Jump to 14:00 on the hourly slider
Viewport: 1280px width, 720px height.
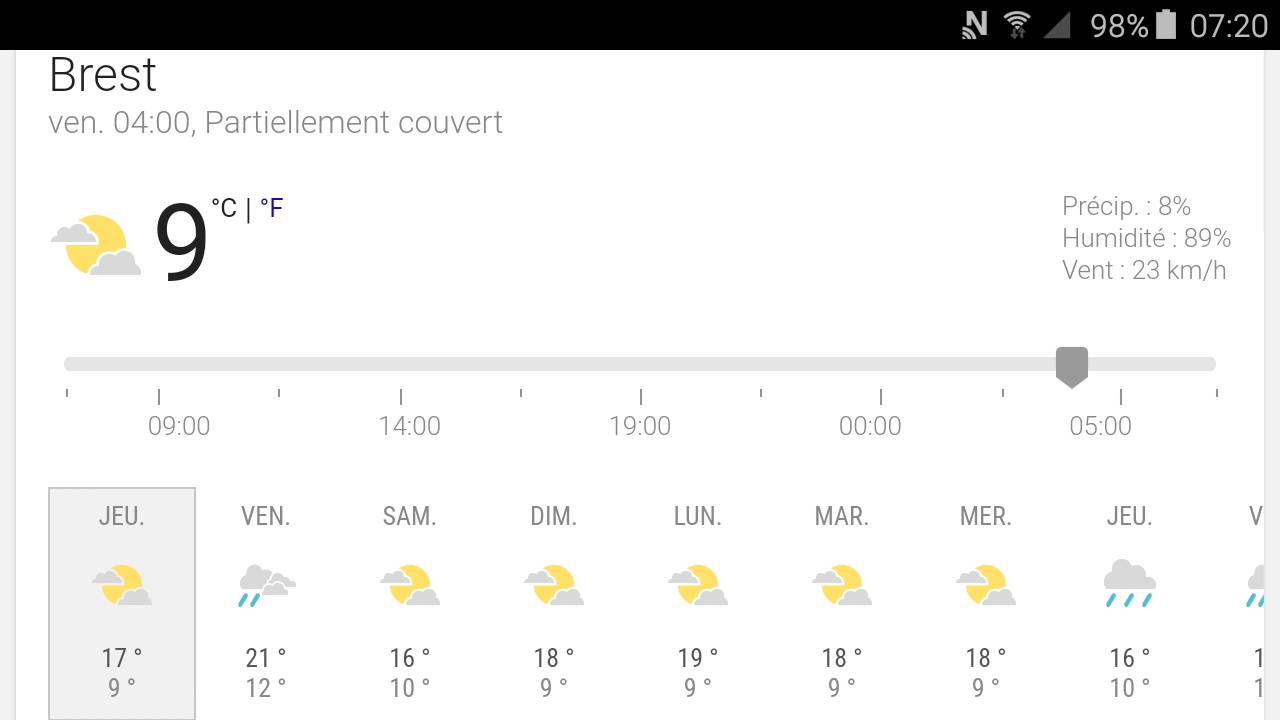[x=401, y=365]
